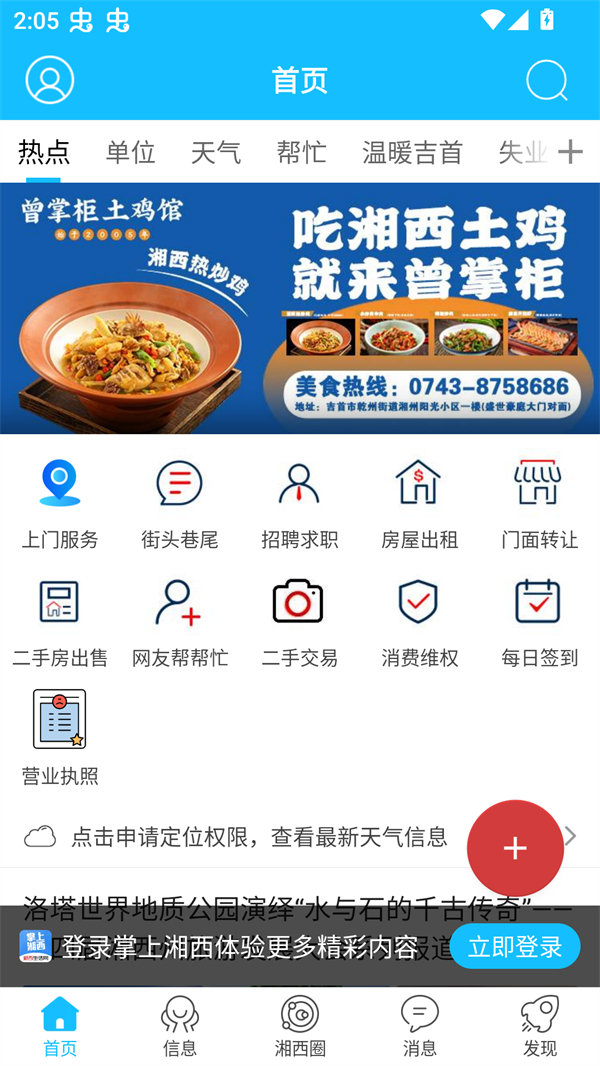
Task: Open the search icon
Action: click(x=547, y=80)
